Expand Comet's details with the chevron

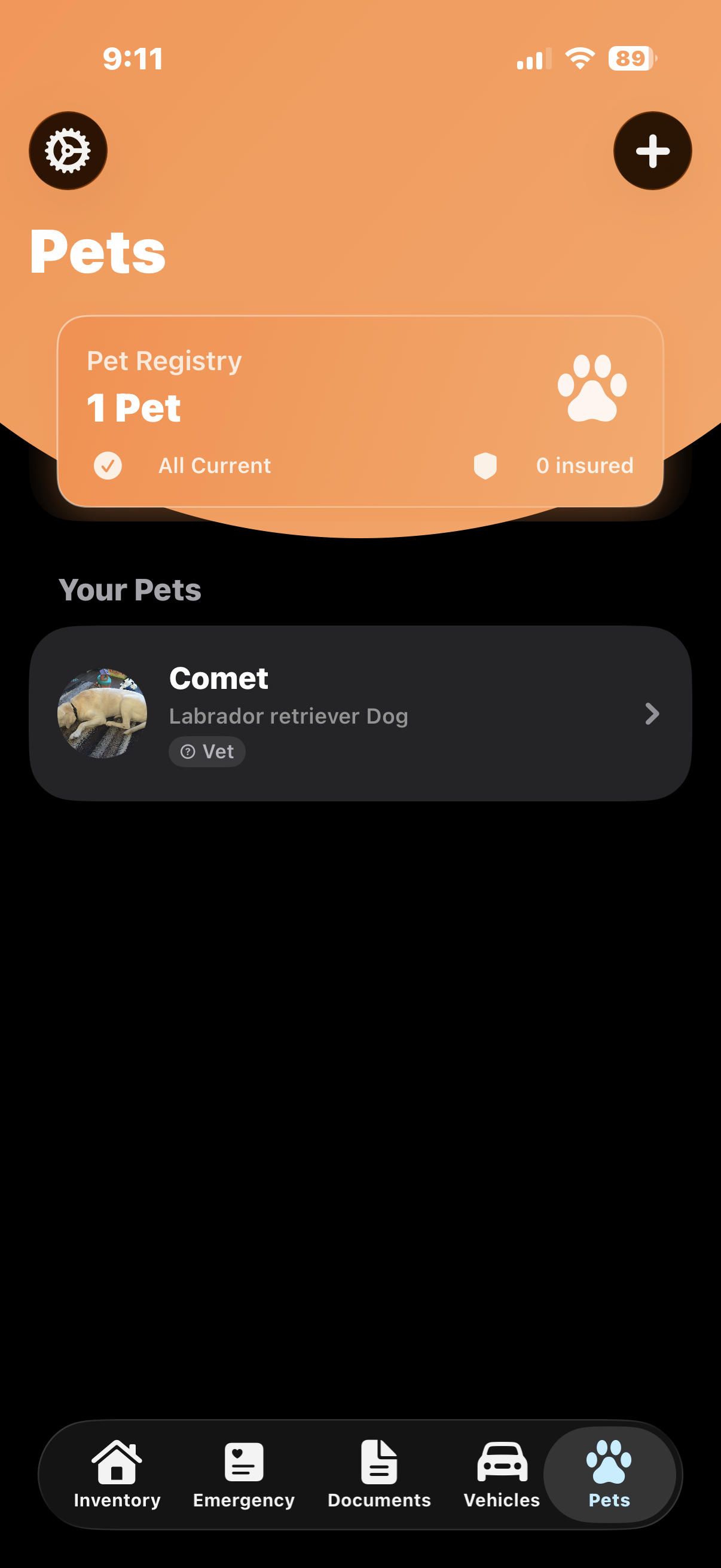(x=652, y=713)
